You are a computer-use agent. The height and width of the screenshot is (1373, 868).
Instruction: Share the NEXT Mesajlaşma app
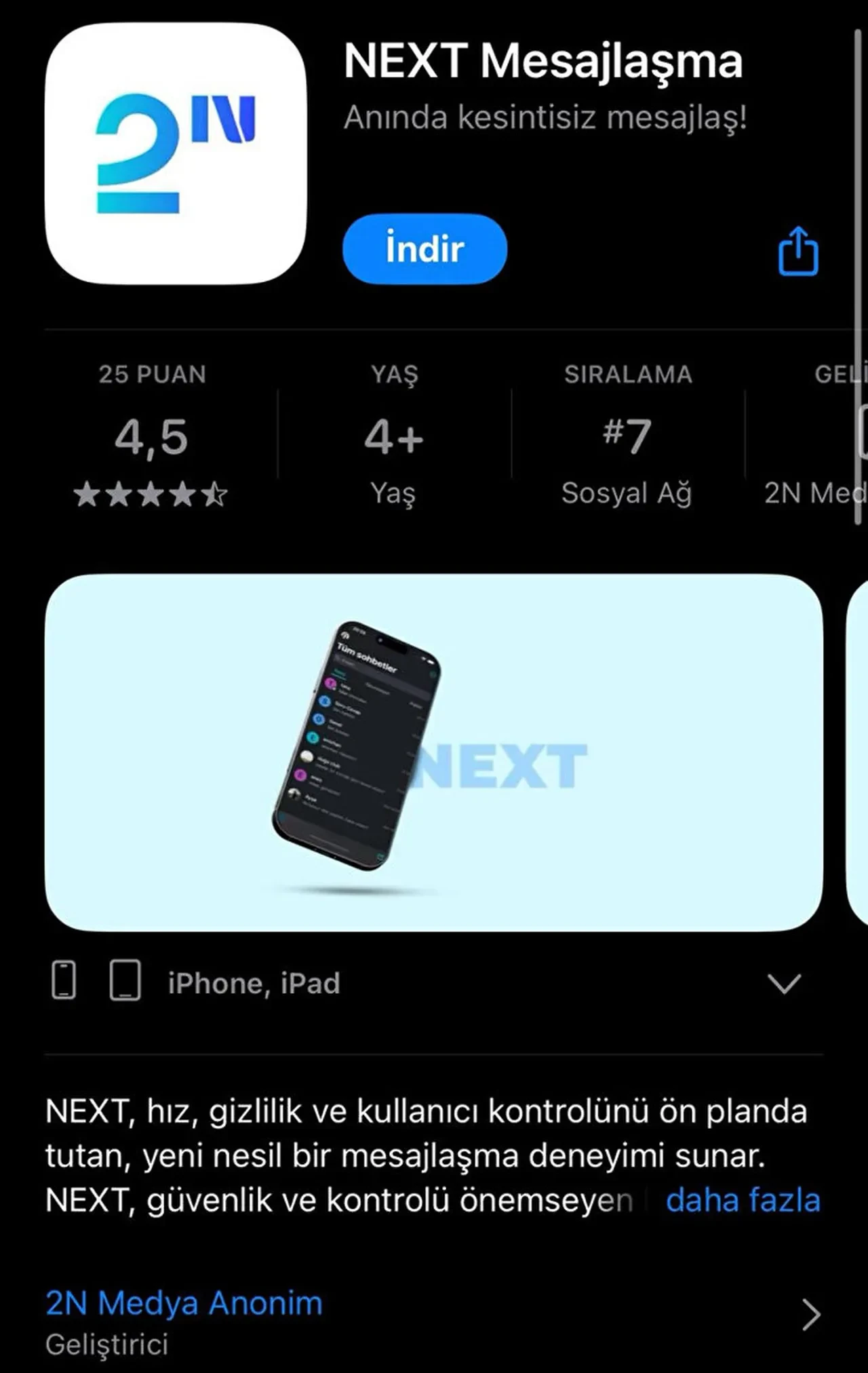(797, 252)
